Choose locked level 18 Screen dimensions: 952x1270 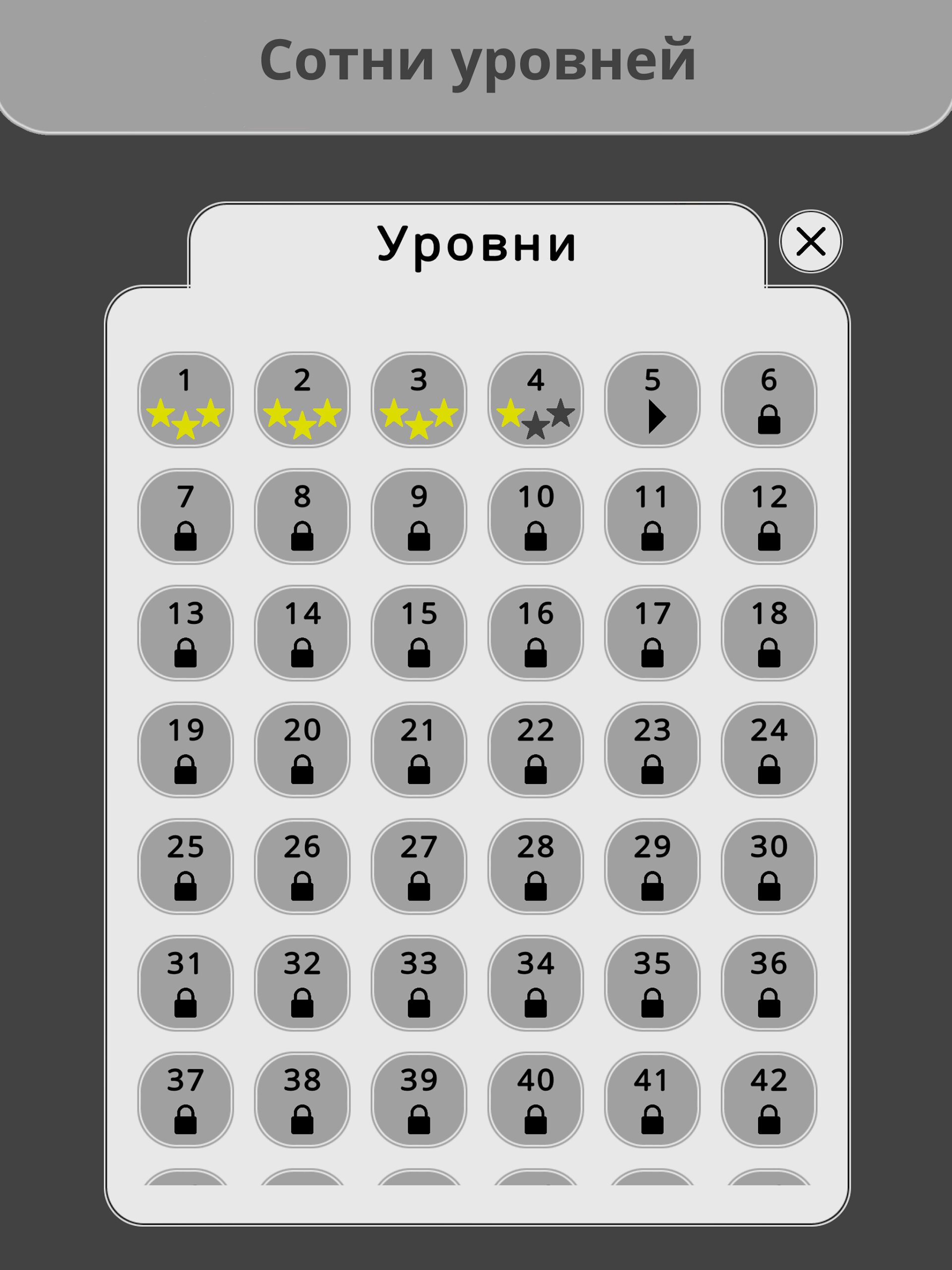768,633
